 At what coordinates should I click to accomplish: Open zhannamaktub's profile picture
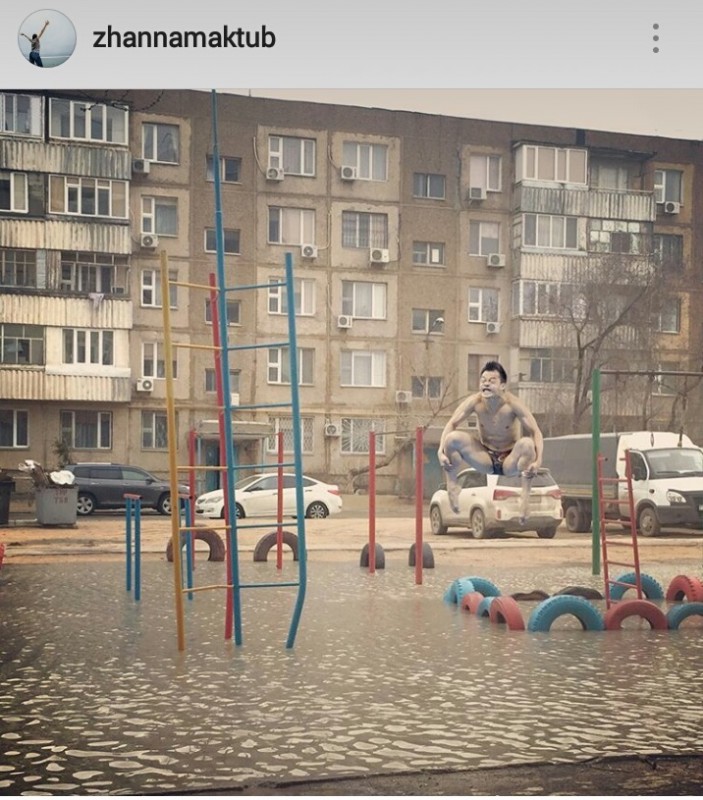[x=46, y=38]
